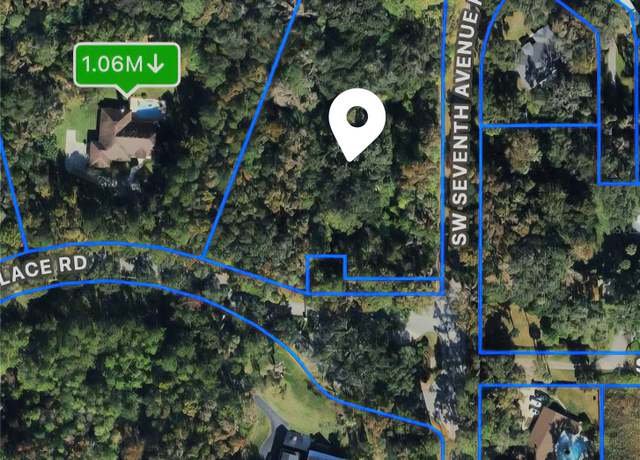Open the 1.06M price marker listing

127,65
